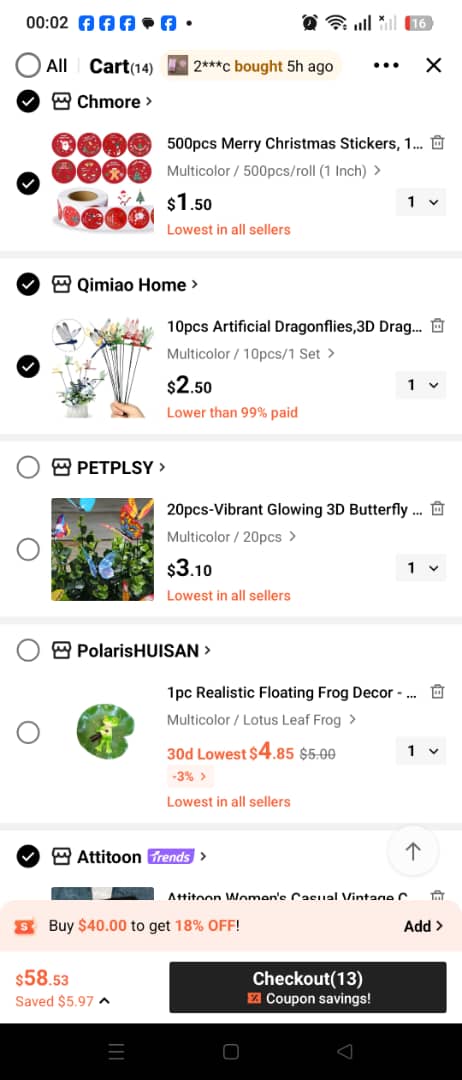The height and width of the screenshot is (1080, 462).
Task: Expand the Saved $5.97 details
Action: pos(62,1001)
